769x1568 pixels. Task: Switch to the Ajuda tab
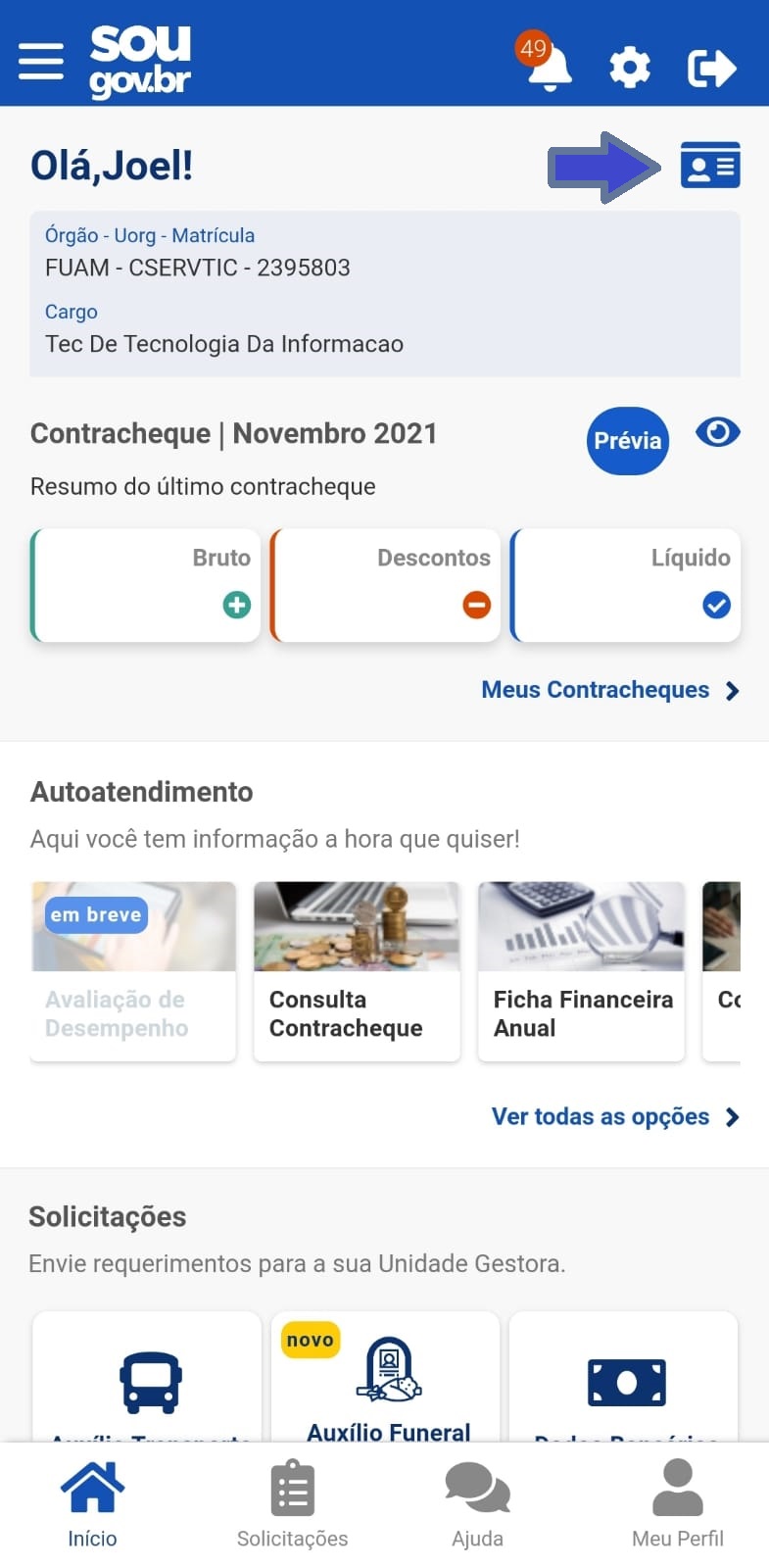[x=477, y=1504]
